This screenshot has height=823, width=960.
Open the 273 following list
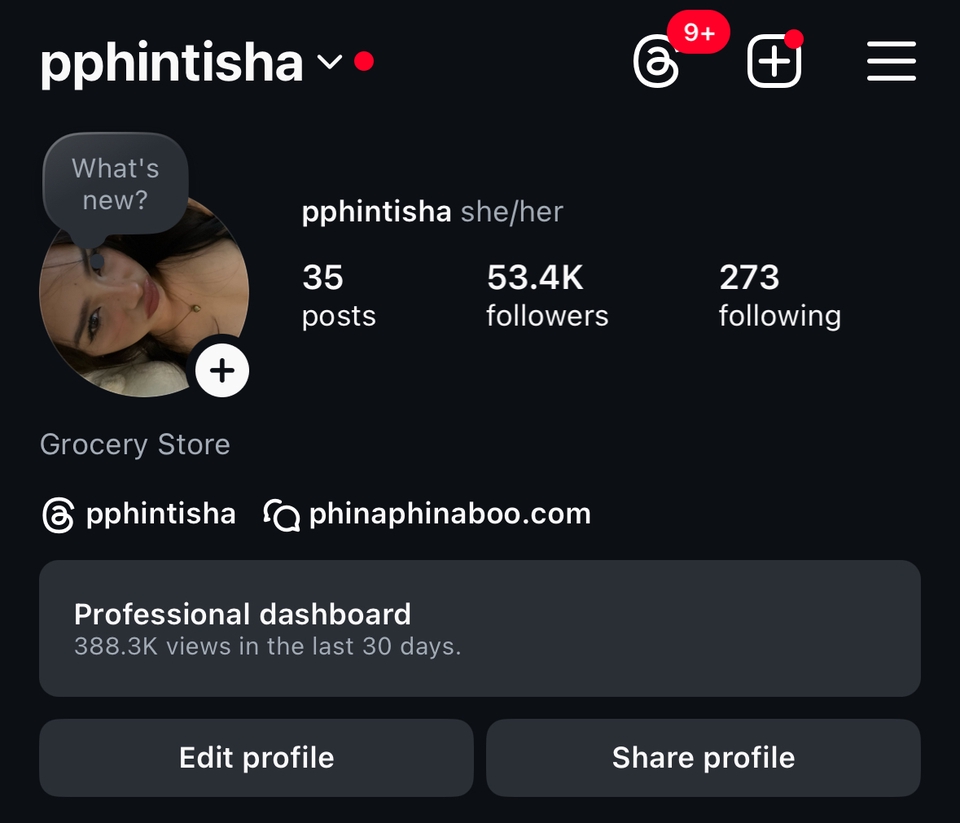(x=779, y=295)
